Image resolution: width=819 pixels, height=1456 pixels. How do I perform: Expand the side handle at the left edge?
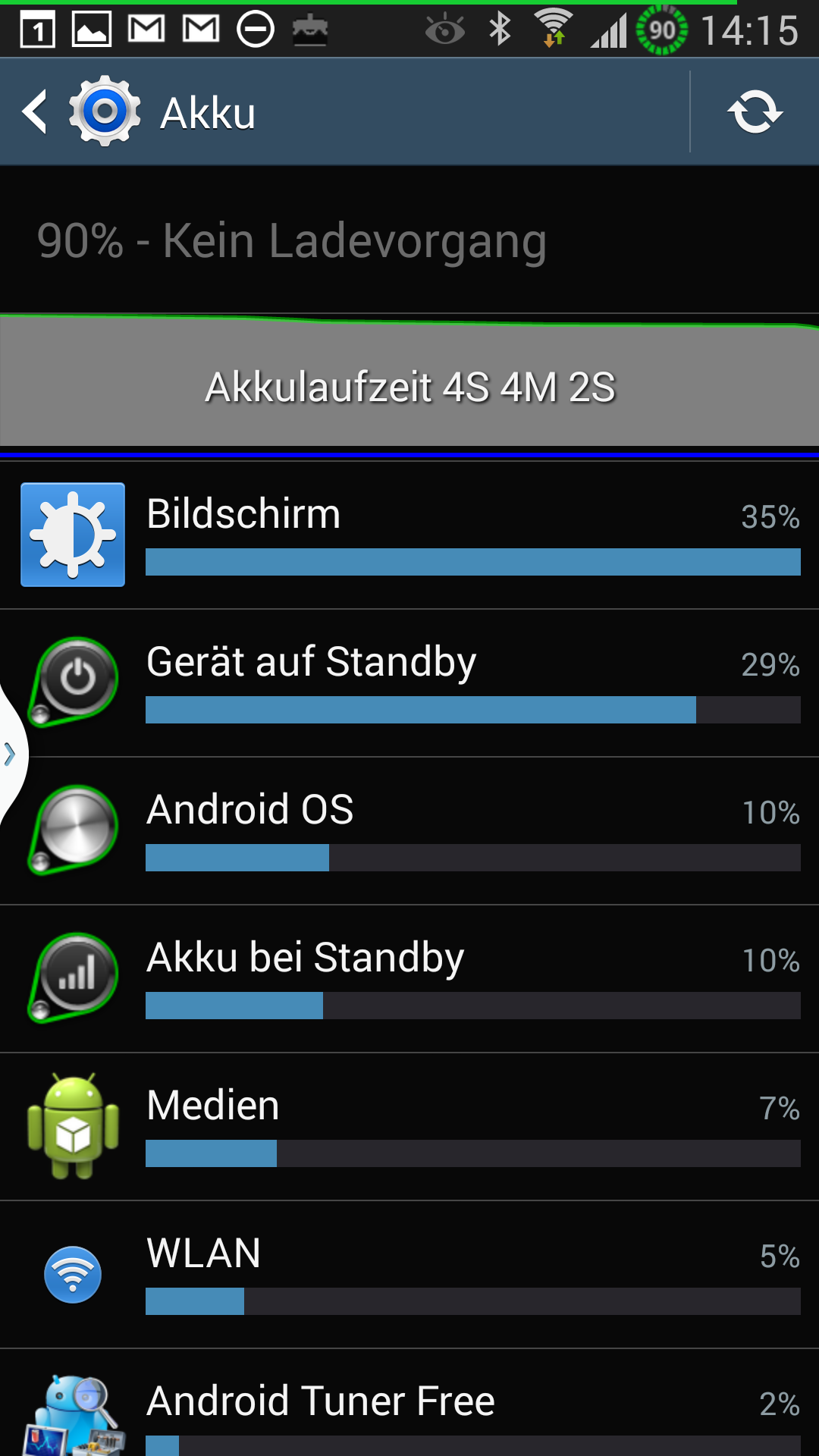click(11, 754)
